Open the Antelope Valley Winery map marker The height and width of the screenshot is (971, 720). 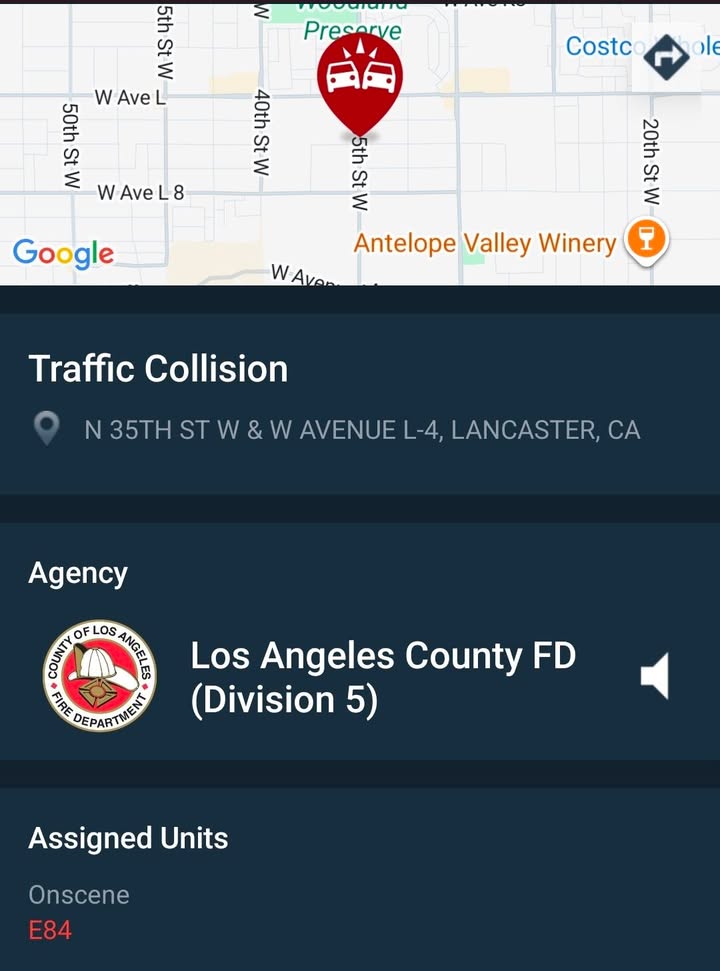tap(646, 241)
